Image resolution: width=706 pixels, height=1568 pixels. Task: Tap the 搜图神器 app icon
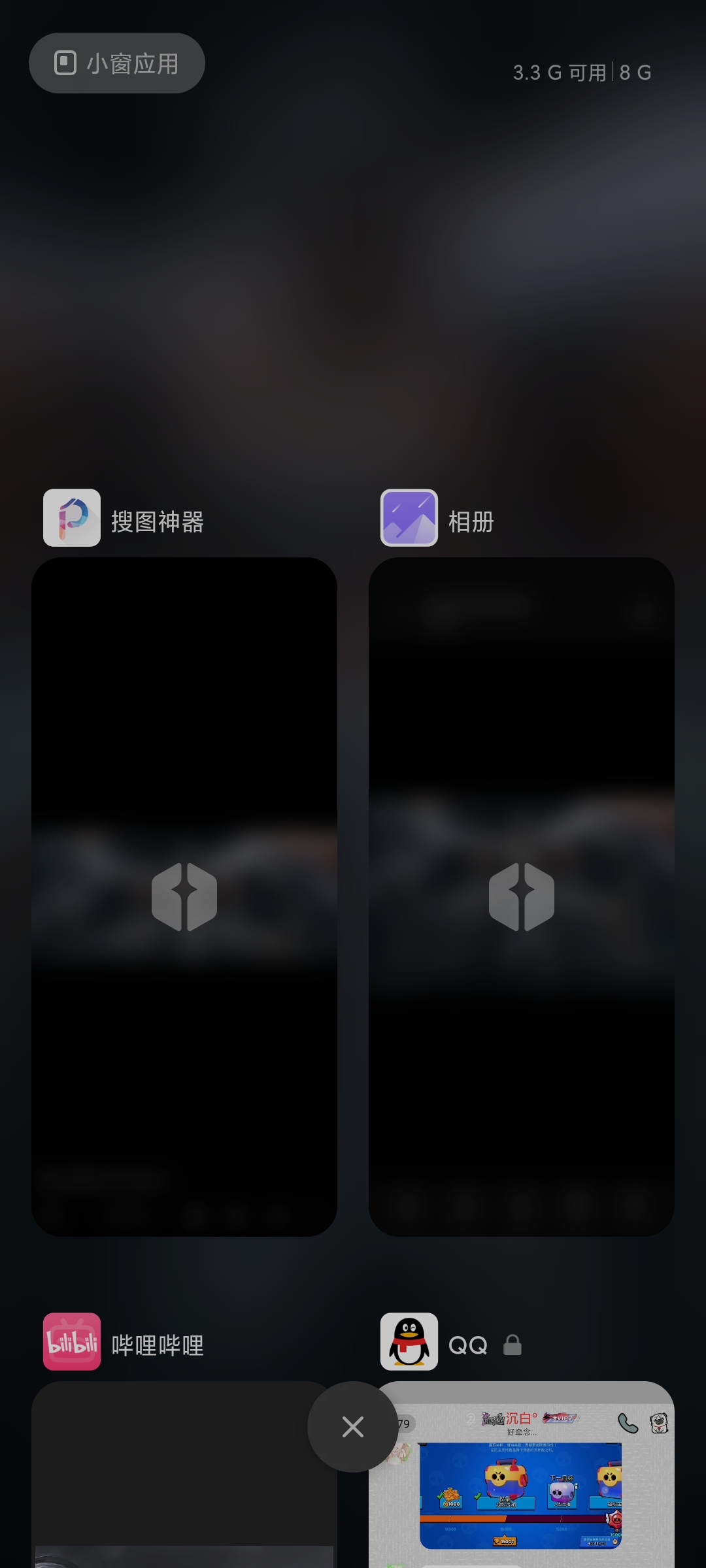[72, 517]
